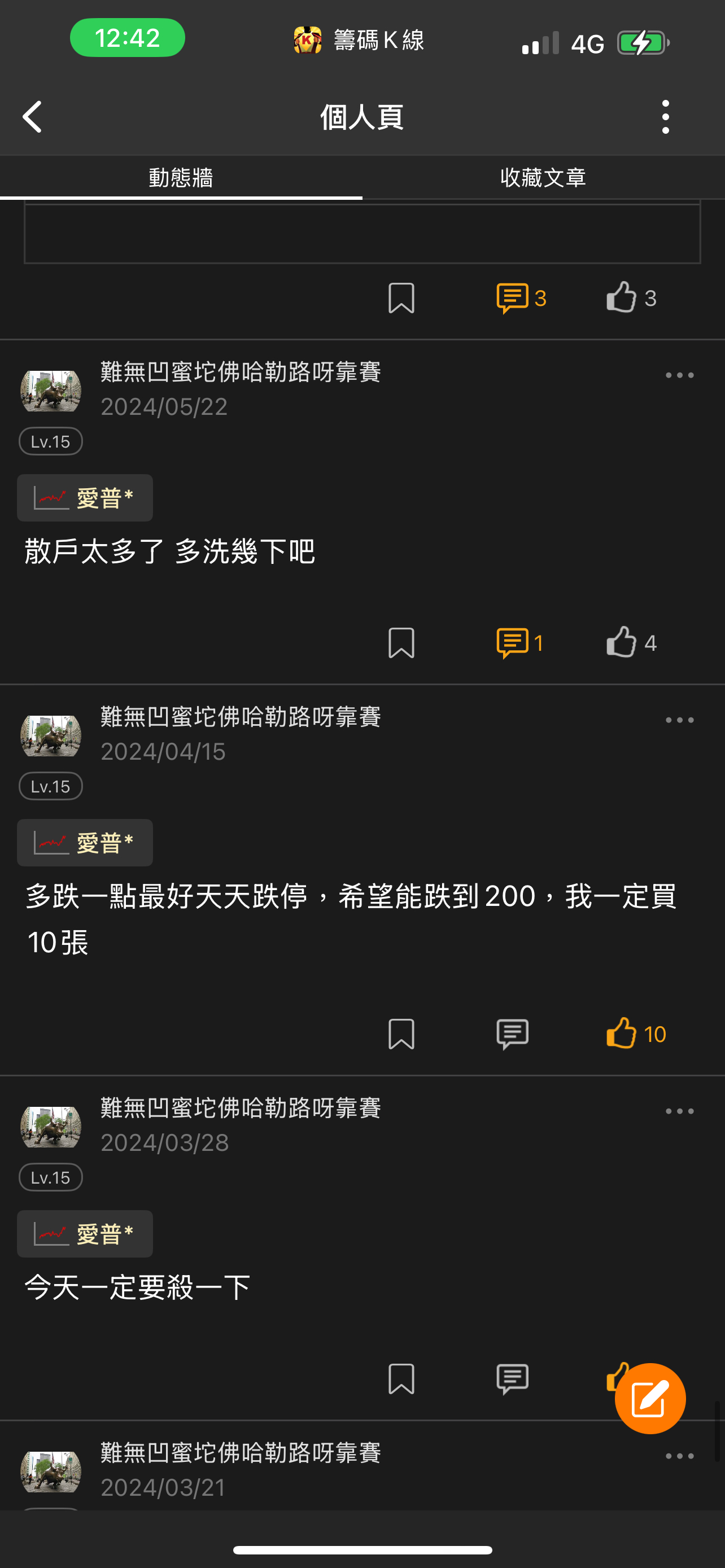725x1568 pixels.
Task: Select the 動態牆 tab
Action: tap(181, 178)
